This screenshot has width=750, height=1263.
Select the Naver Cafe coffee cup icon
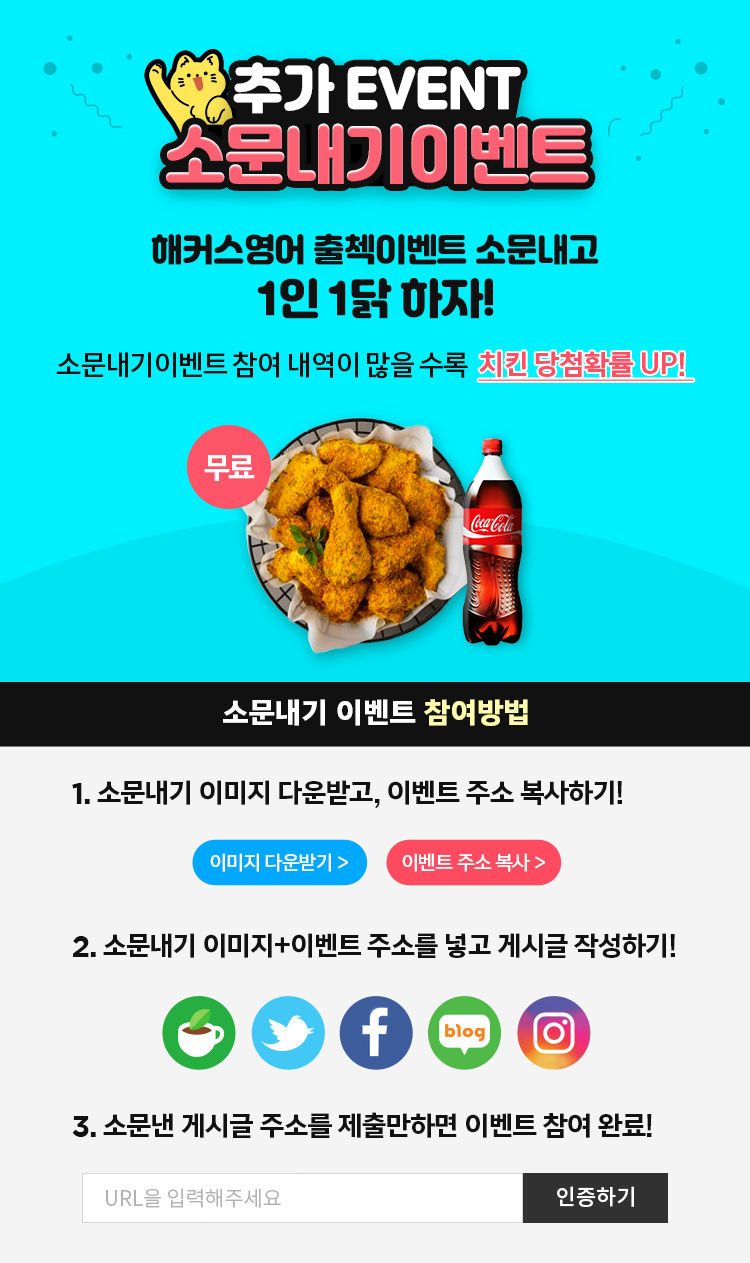[x=199, y=1033]
